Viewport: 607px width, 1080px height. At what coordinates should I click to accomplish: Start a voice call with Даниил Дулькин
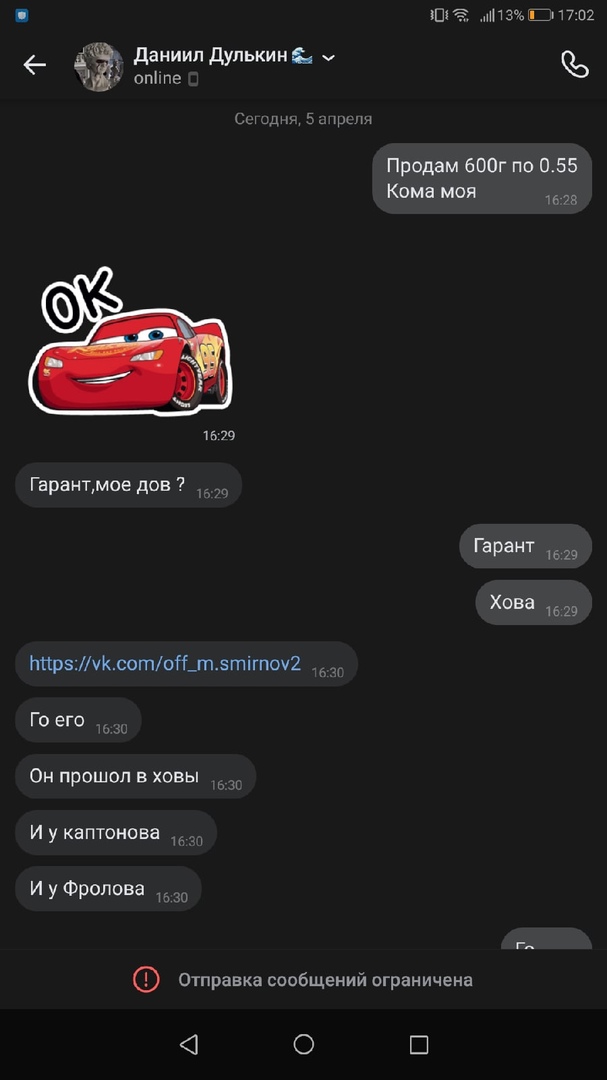(x=574, y=65)
